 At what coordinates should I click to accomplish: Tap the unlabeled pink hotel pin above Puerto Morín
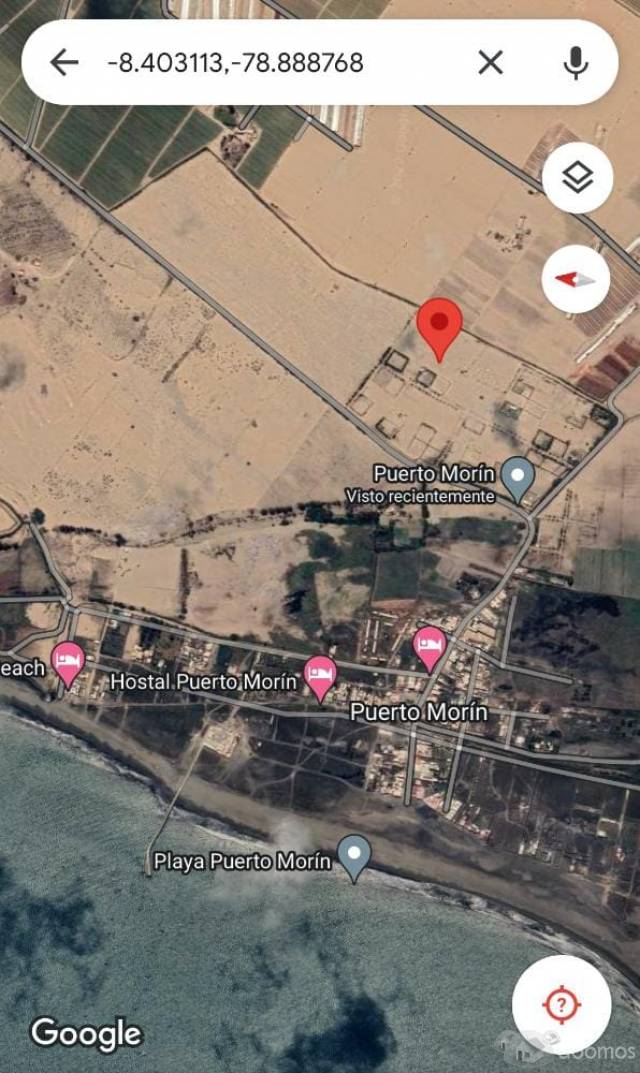pos(430,649)
